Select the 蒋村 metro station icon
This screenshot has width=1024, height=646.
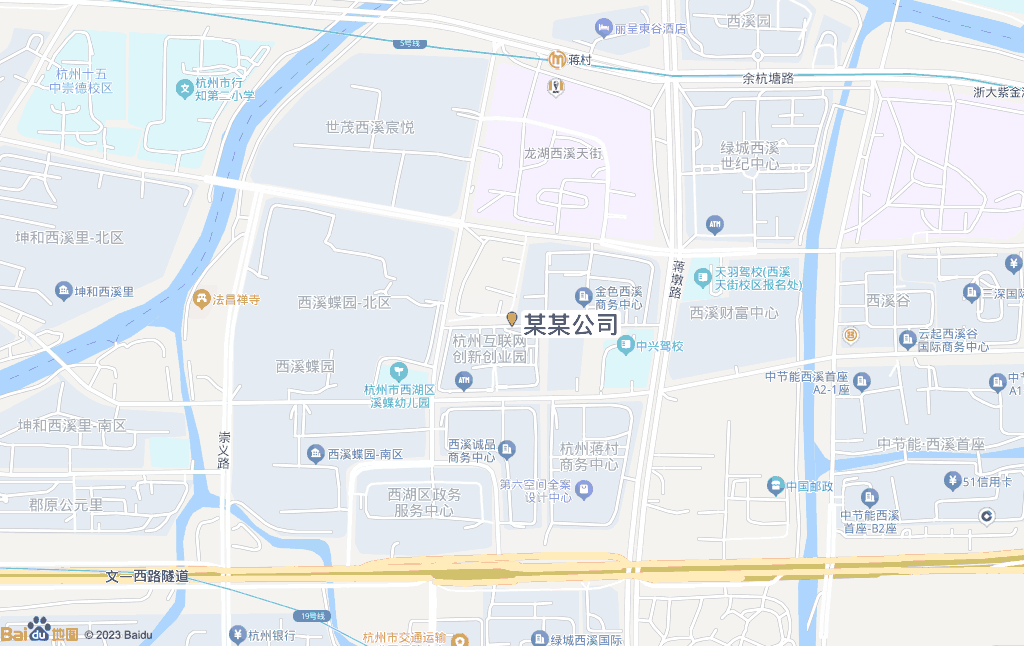coord(557,60)
